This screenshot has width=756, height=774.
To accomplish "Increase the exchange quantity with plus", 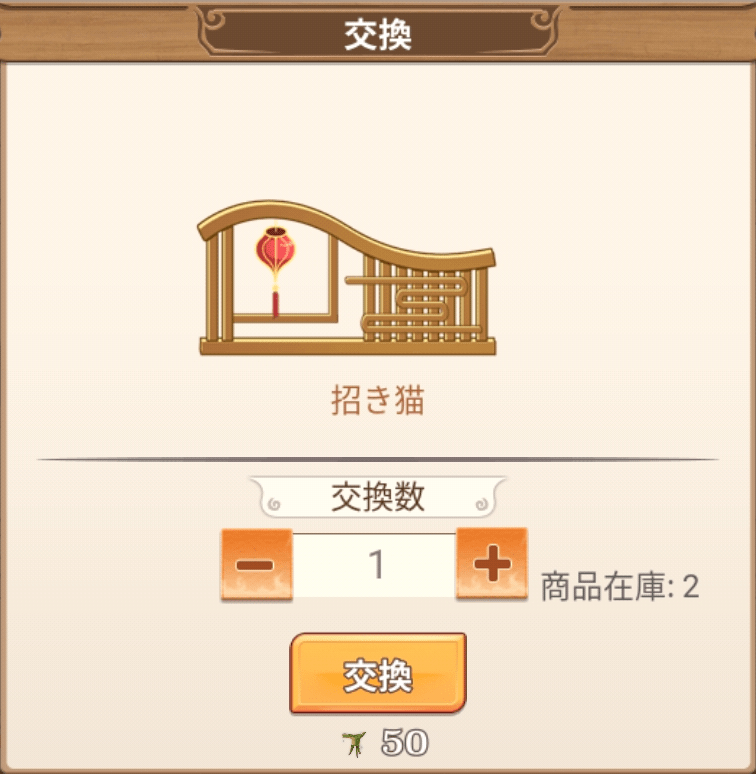I will coord(491,564).
